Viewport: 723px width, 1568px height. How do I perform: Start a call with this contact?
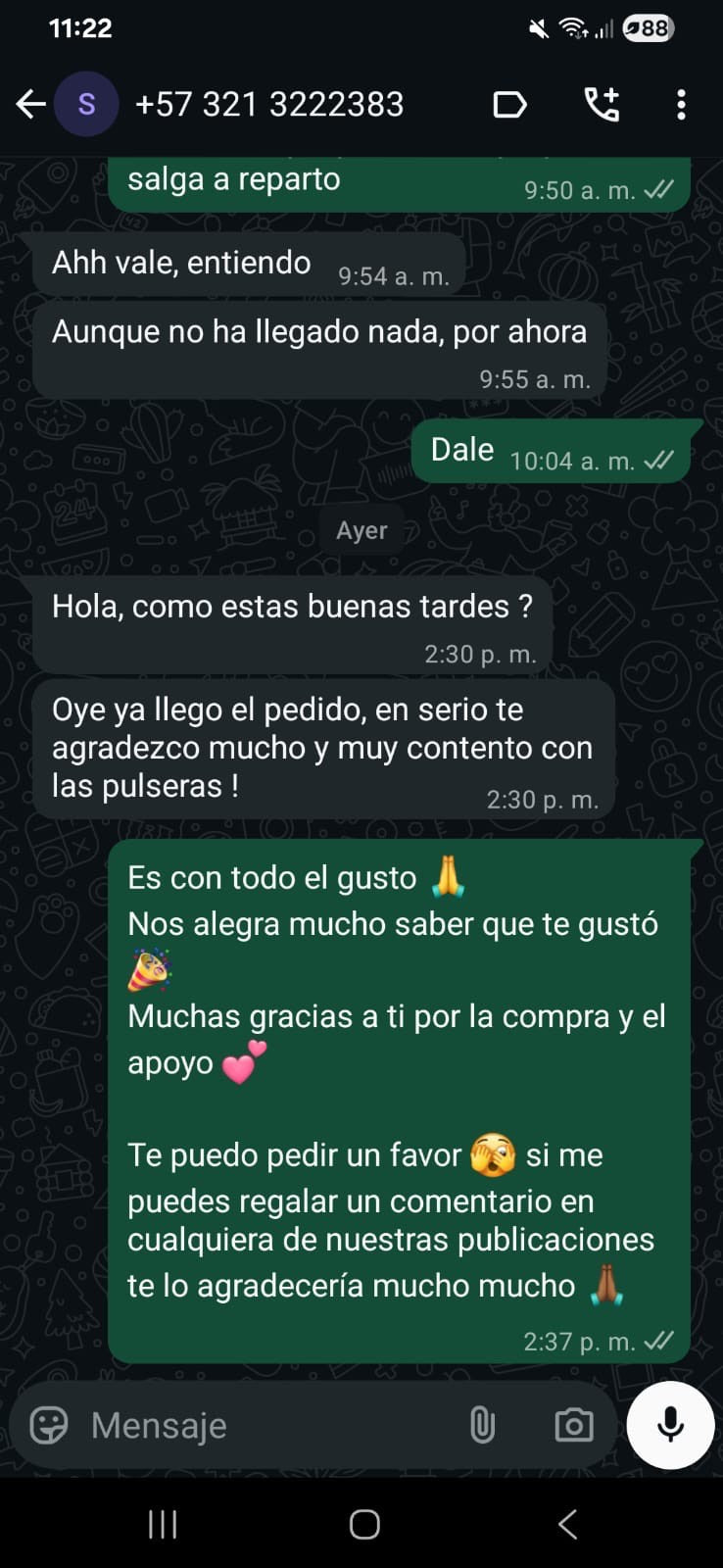tap(602, 104)
